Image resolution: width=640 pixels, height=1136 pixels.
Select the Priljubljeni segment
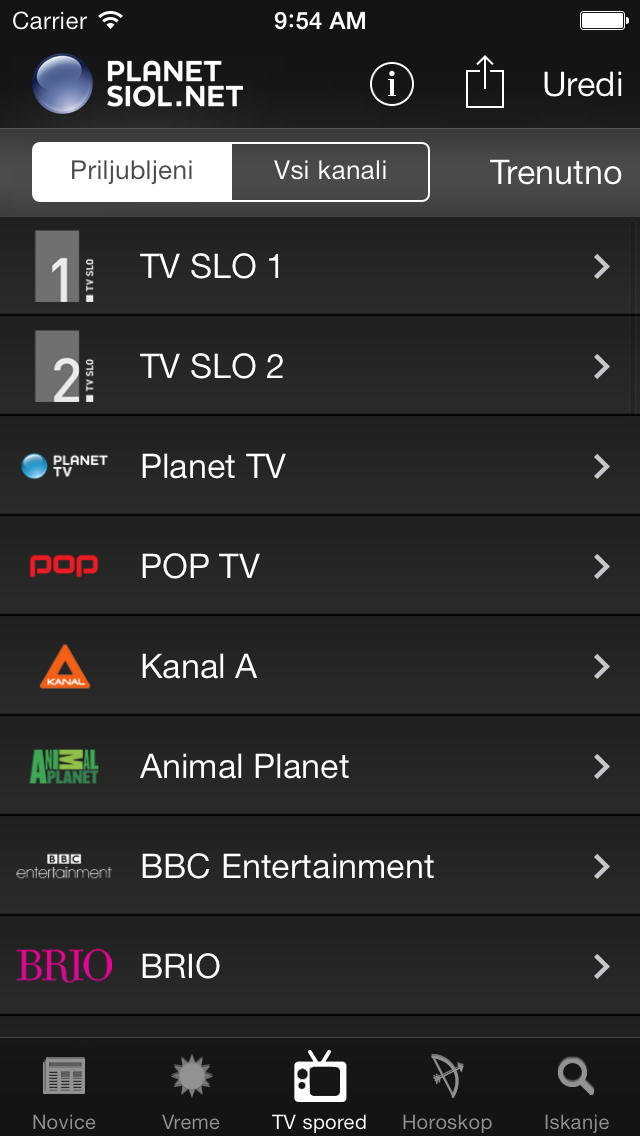pyautogui.click(x=132, y=171)
